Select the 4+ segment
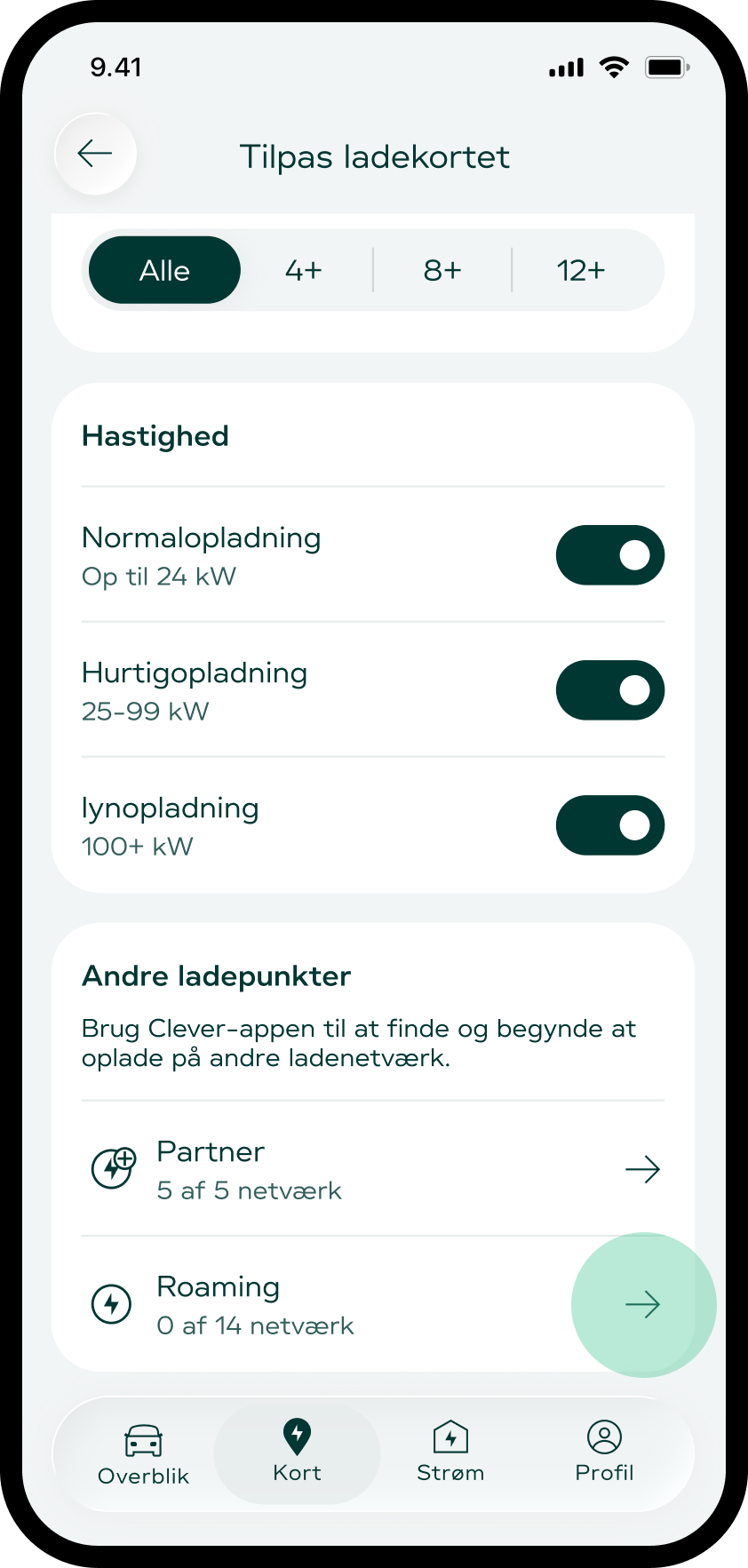The image size is (748, 1568). tap(304, 270)
